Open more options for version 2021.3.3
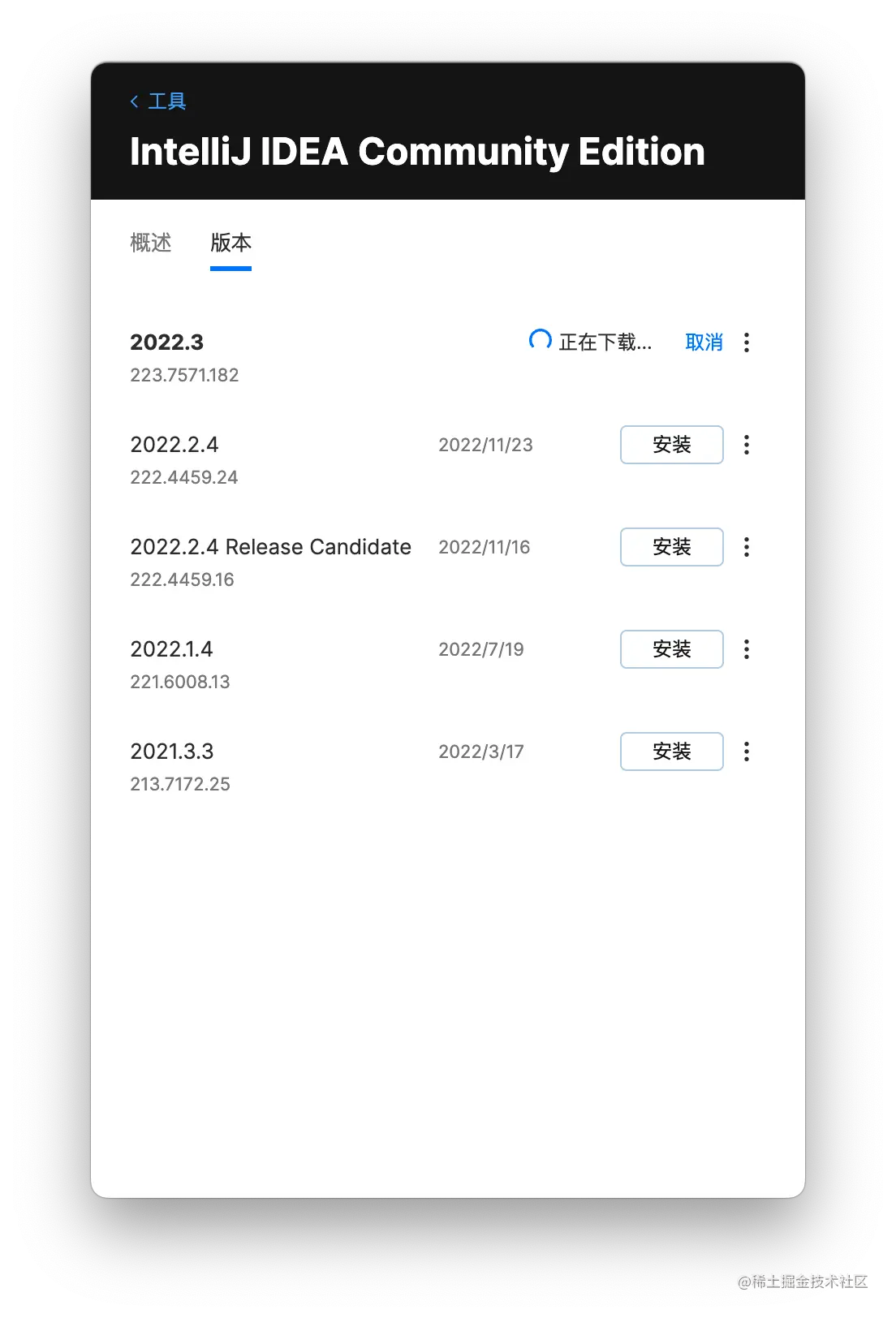The width and height of the screenshot is (896, 1318). coord(747,752)
